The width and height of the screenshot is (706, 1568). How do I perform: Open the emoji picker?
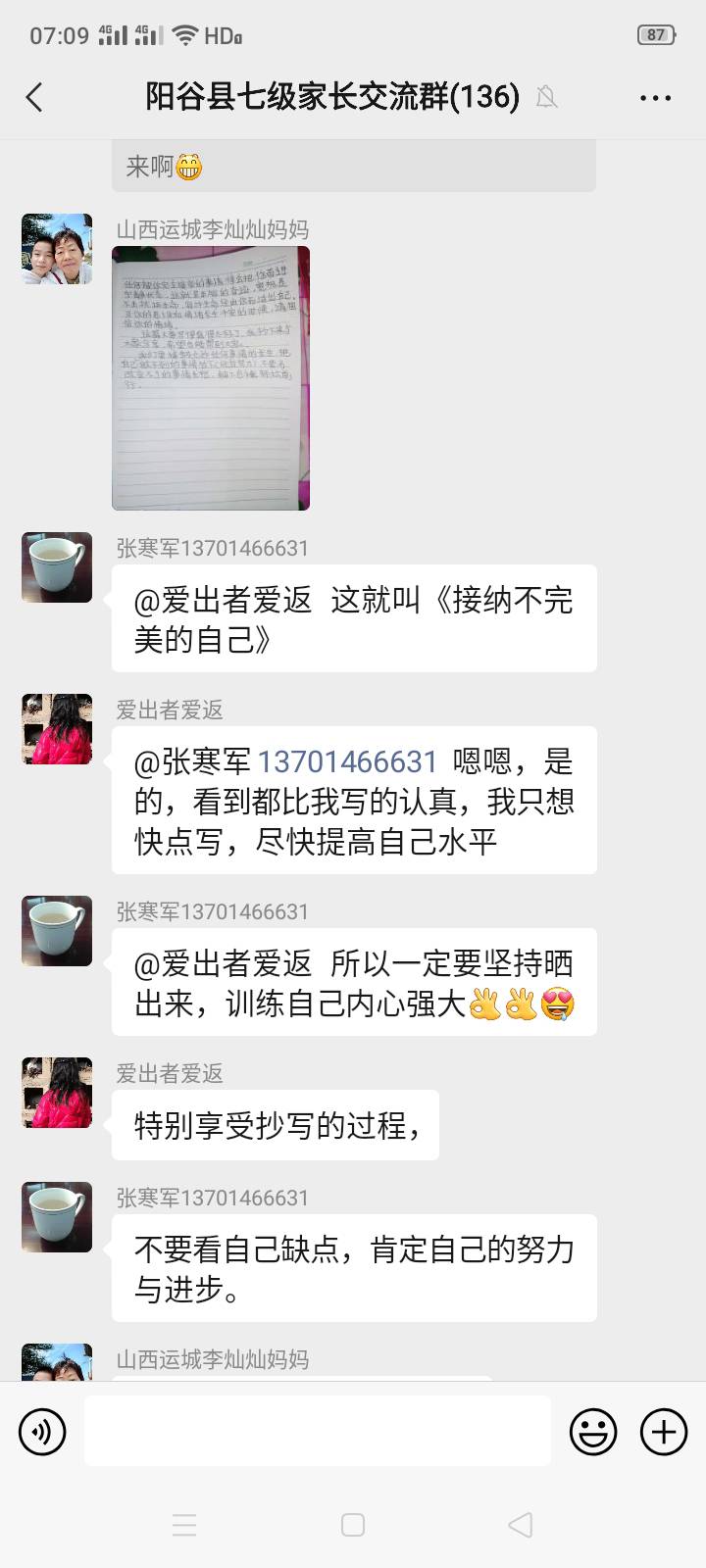click(593, 1432)
